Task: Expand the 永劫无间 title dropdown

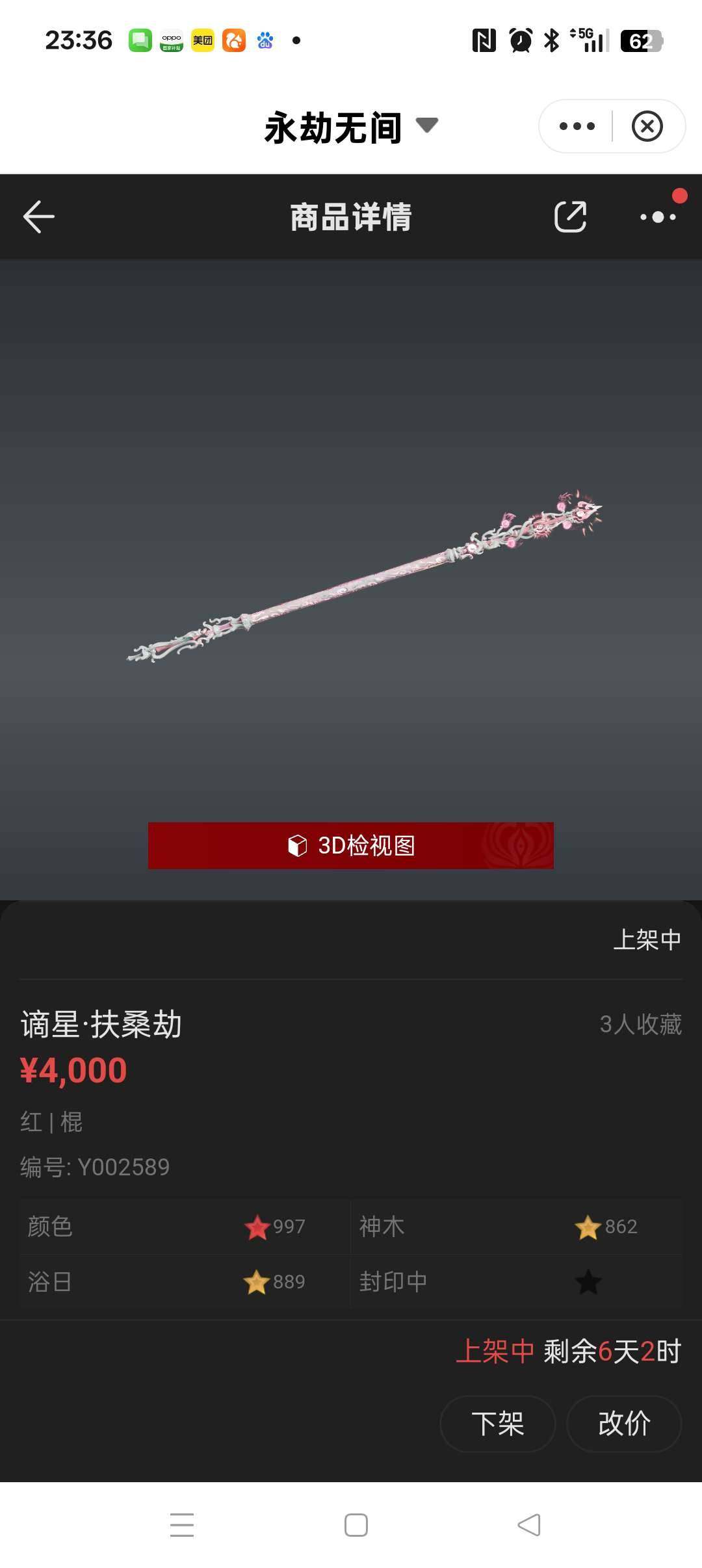Action: [x=426, y=125]
